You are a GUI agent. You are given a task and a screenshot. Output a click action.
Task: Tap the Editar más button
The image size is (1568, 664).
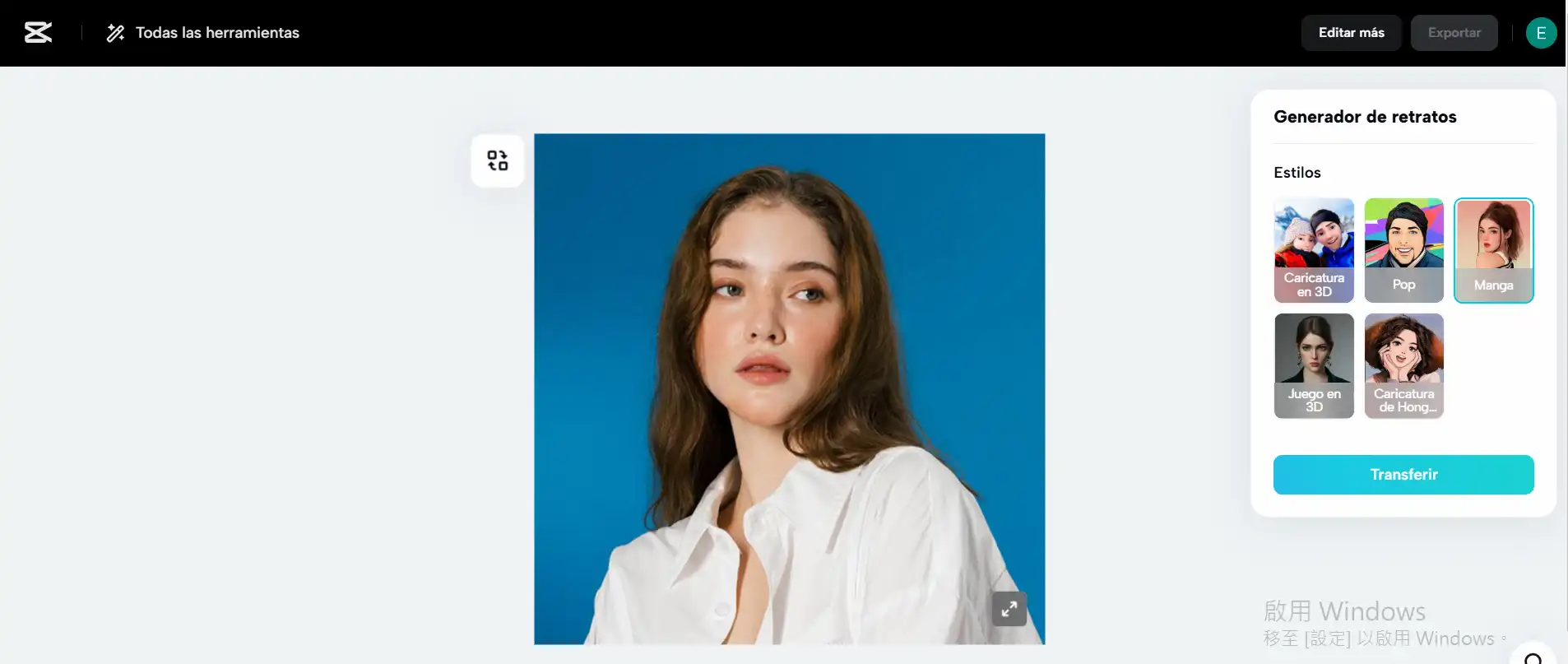[x=1351, y=33]
